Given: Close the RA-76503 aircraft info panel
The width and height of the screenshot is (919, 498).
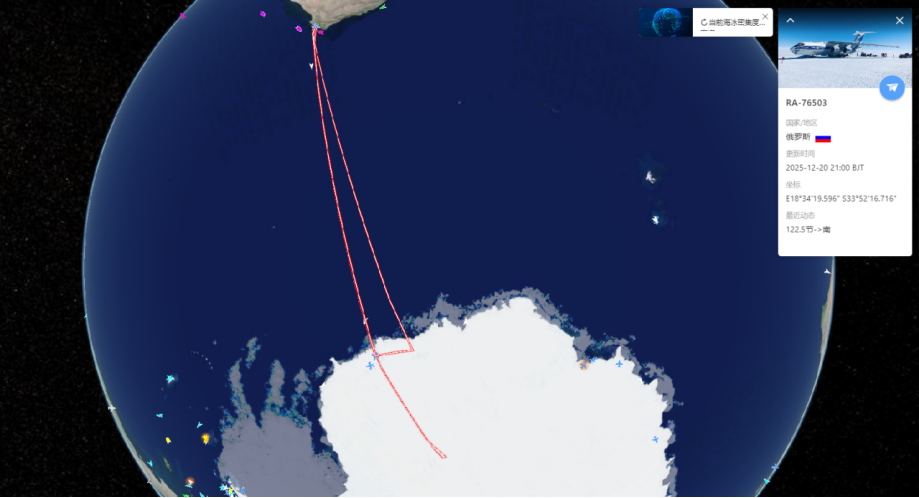Looking at the screenshot, I should pyautogui.click(x=899, y=20).
